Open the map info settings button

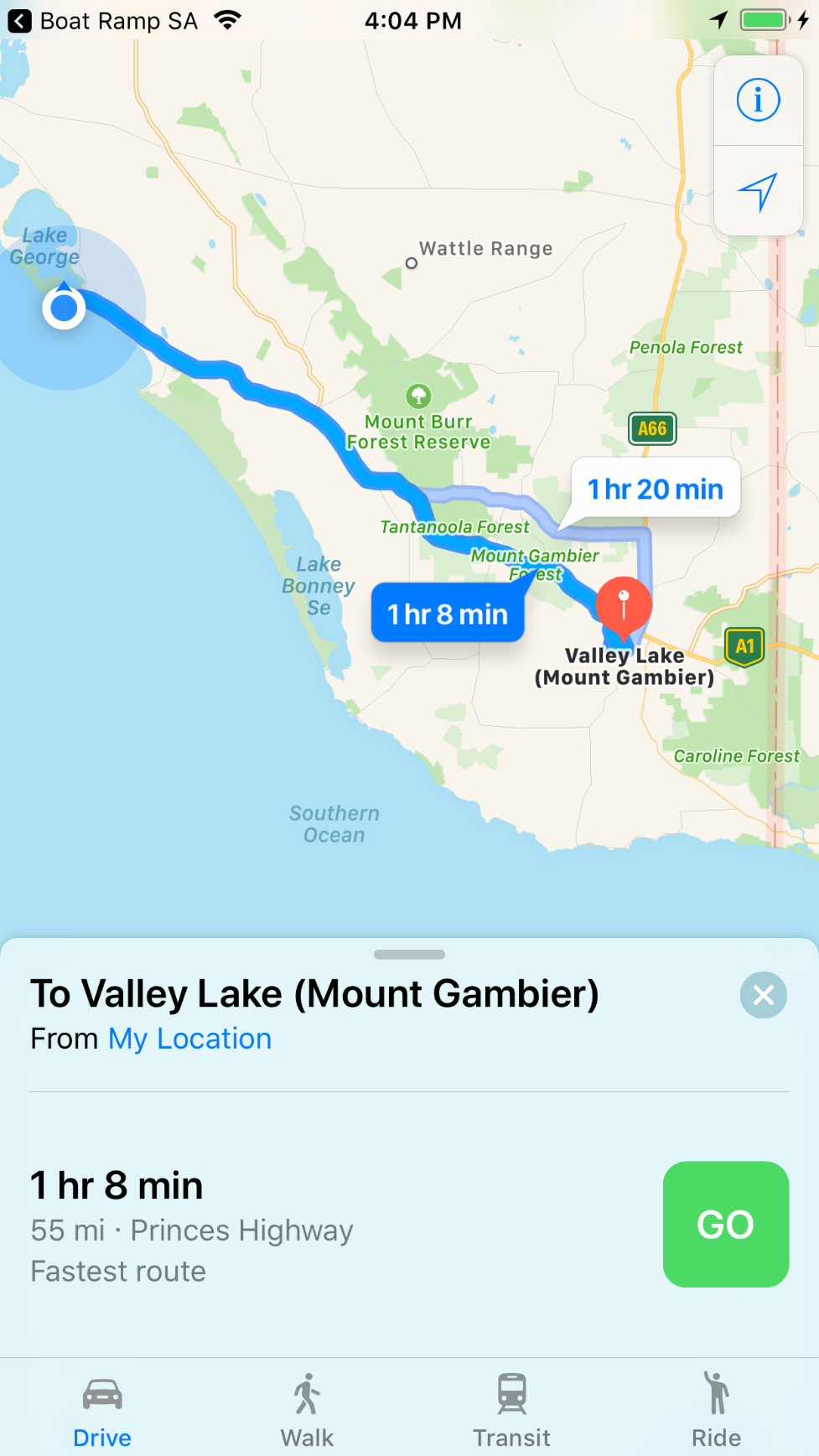758,101
